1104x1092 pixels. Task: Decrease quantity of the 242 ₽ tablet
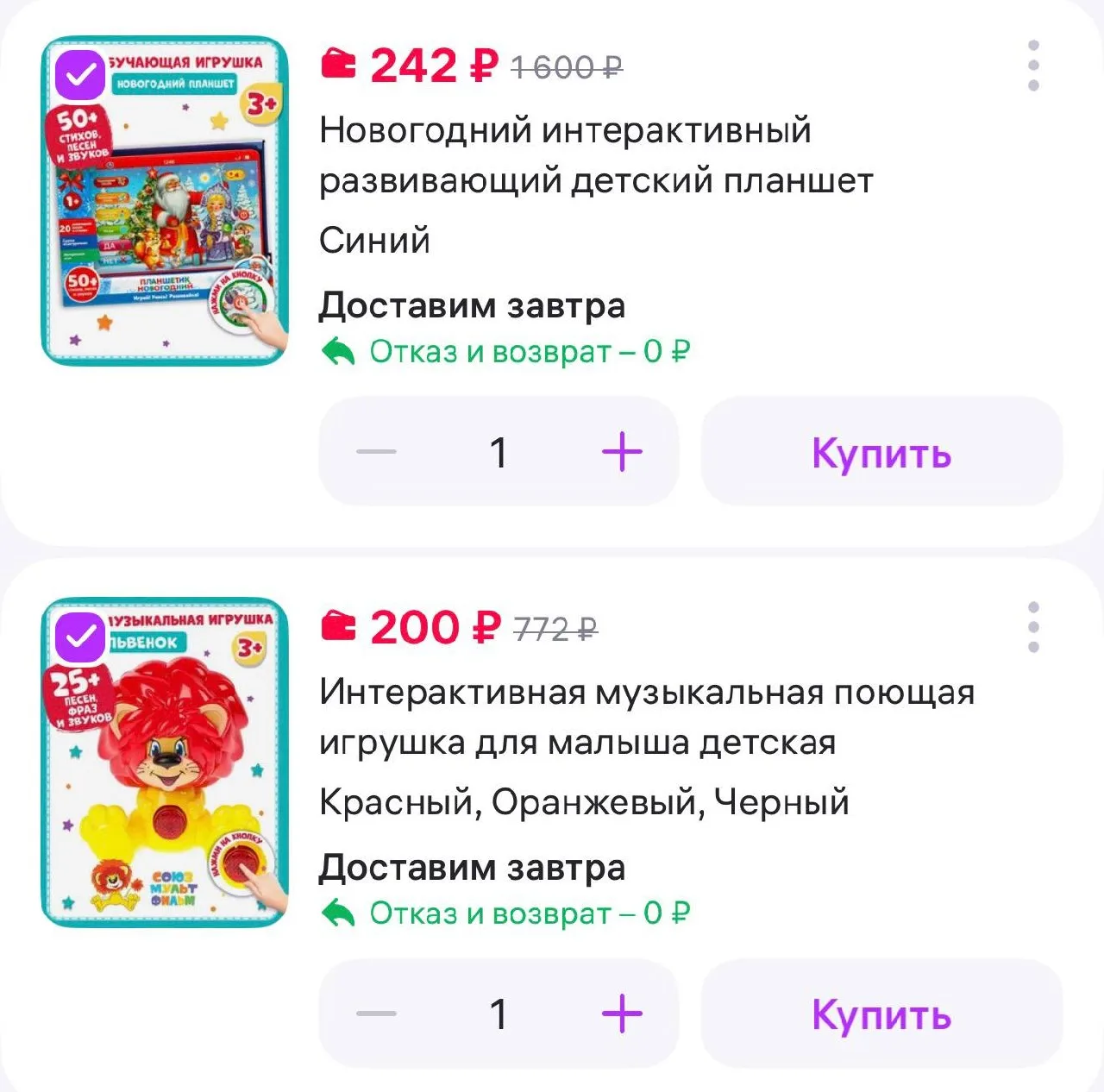[x=377, y=452]
